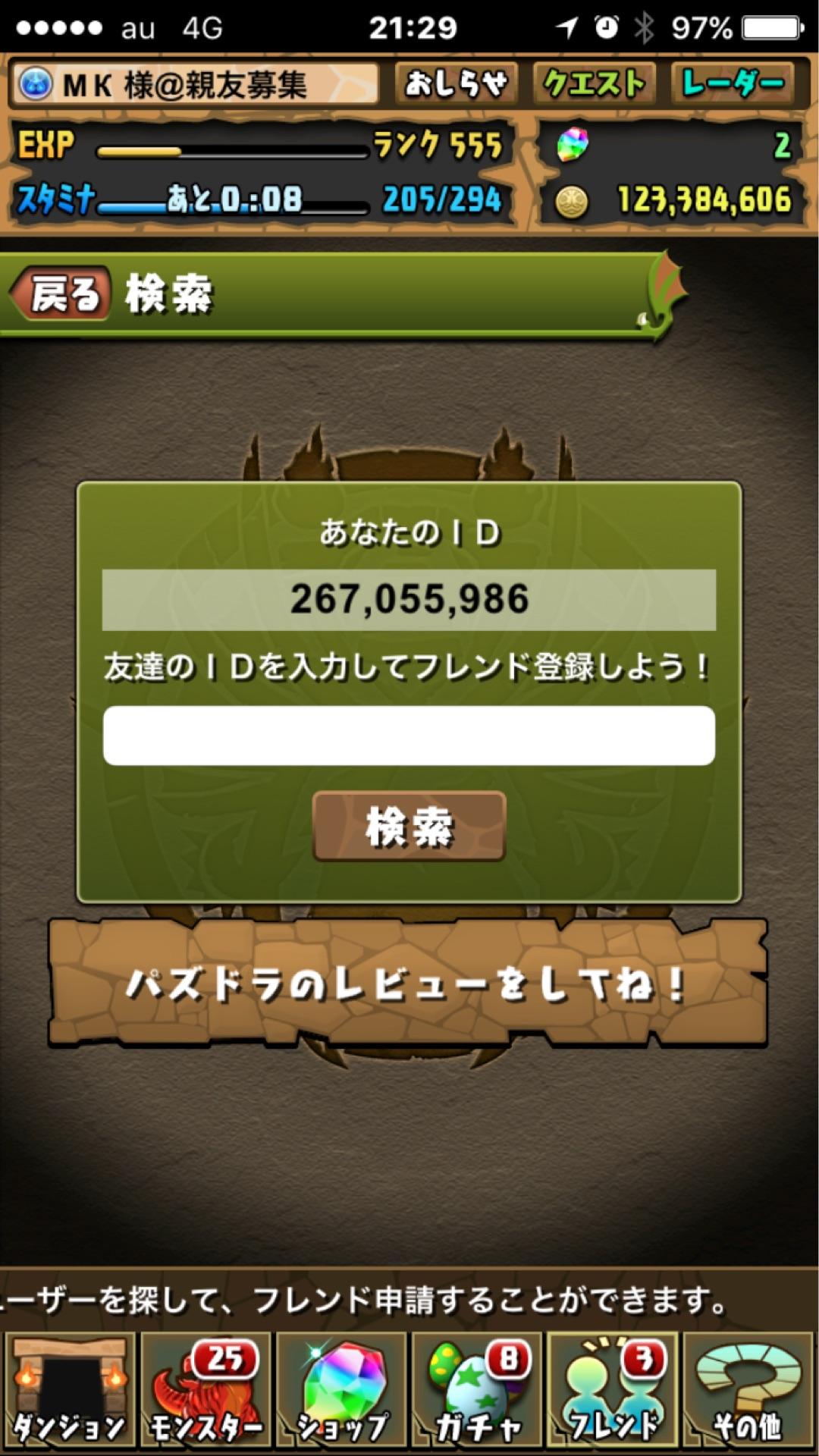Open the クエスト button
Image resolution: width=819 pixels, height=1456 pixels.
pyautogui.click(x=594, y=83)
